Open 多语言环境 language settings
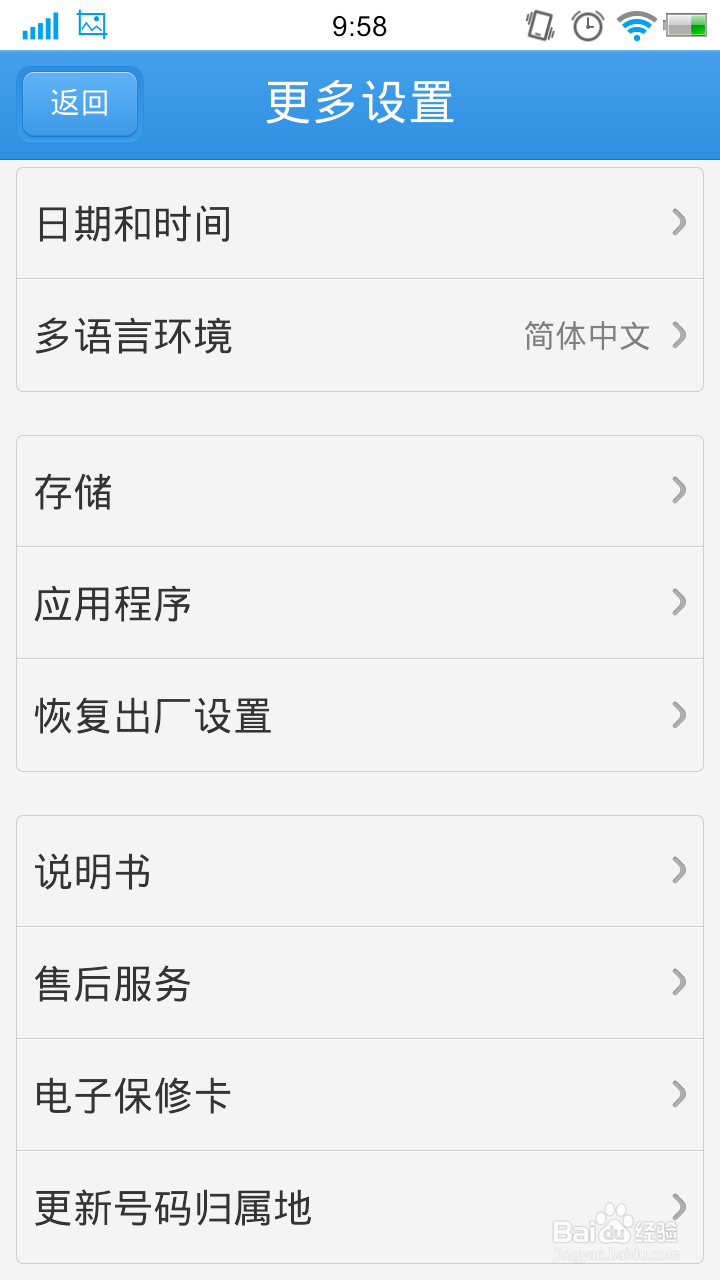The image size is (720, 1280). (360, 336)
